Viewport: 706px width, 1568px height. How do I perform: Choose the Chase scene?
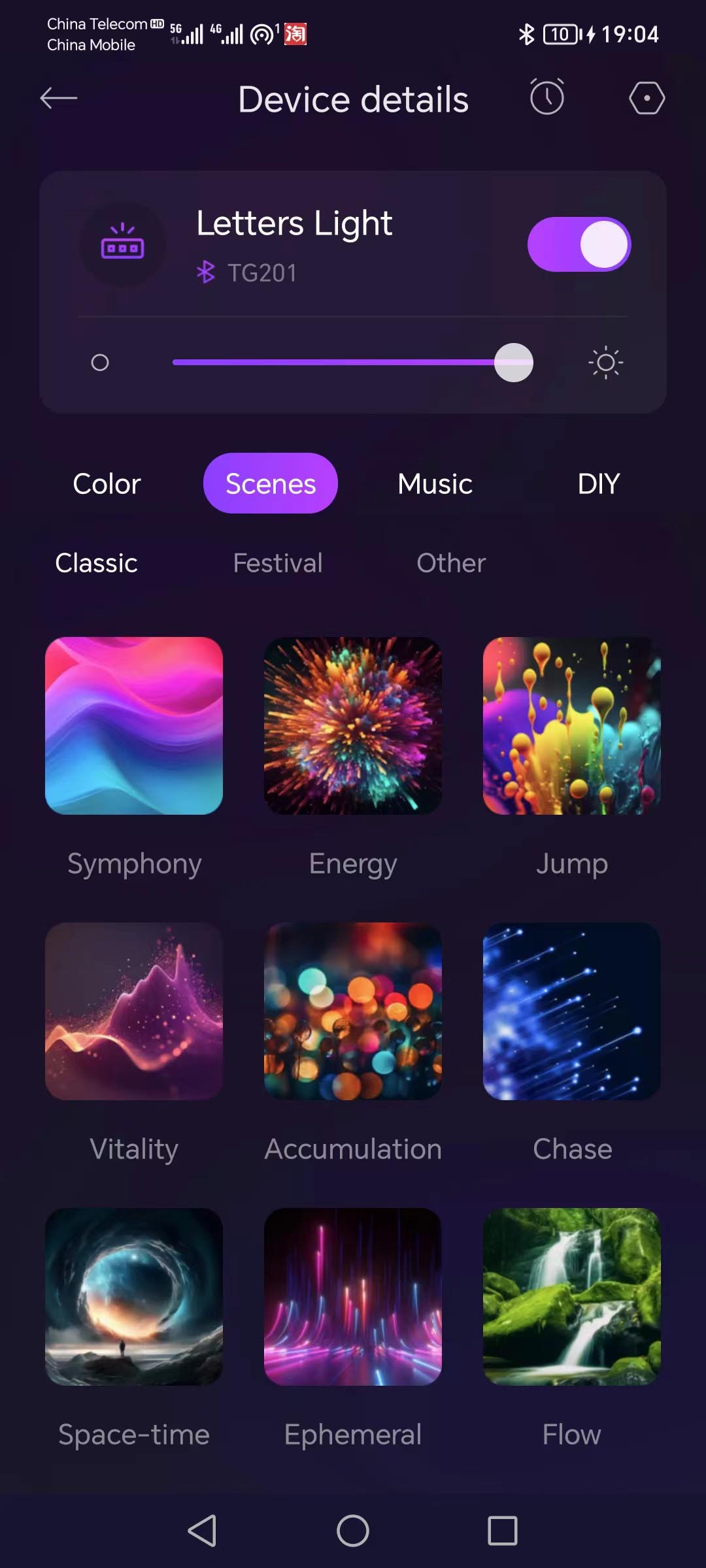[571, 1011]
